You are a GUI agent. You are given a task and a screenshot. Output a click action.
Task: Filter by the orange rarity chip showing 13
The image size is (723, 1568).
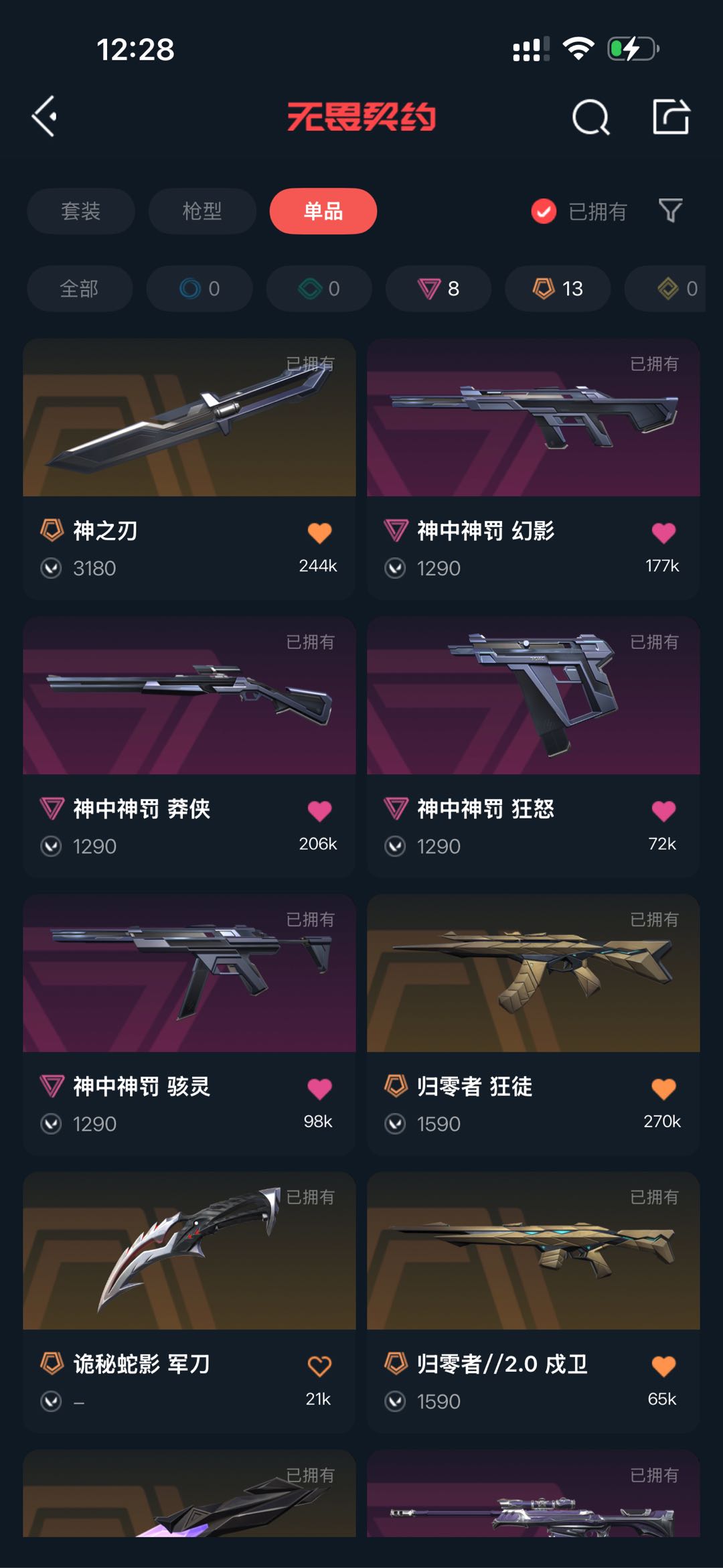[x=558, y=289]
